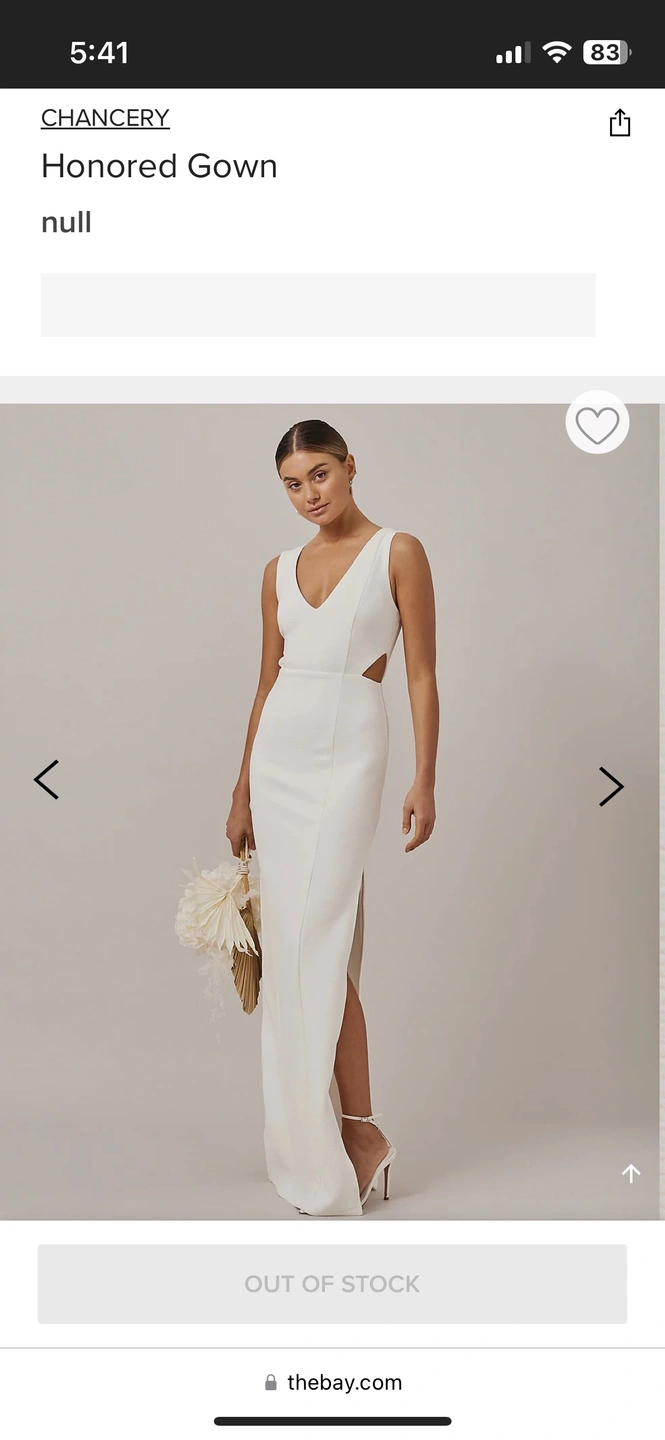The image size is (665, 1440).
Task: Open the CHANCERY brand link
Action: point(105,118)
